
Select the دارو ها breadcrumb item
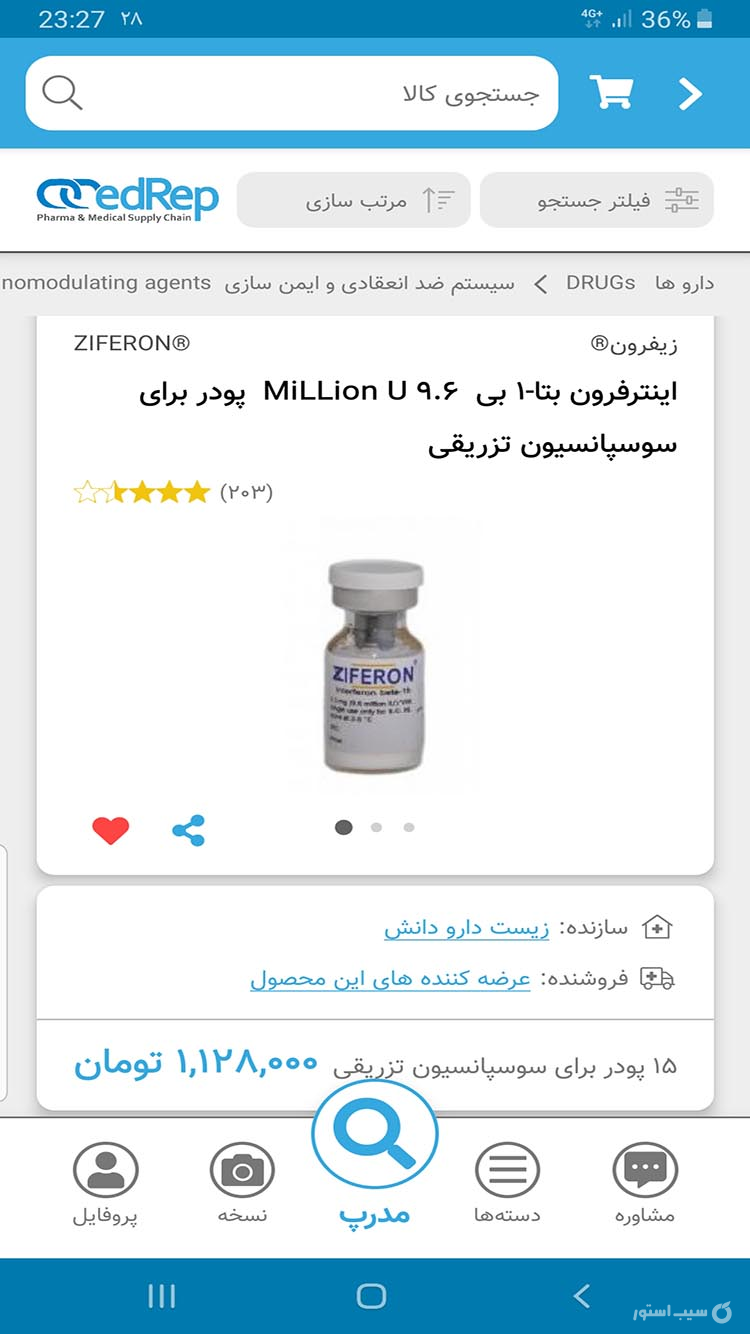pyautogui.click(x=686, y=283)
